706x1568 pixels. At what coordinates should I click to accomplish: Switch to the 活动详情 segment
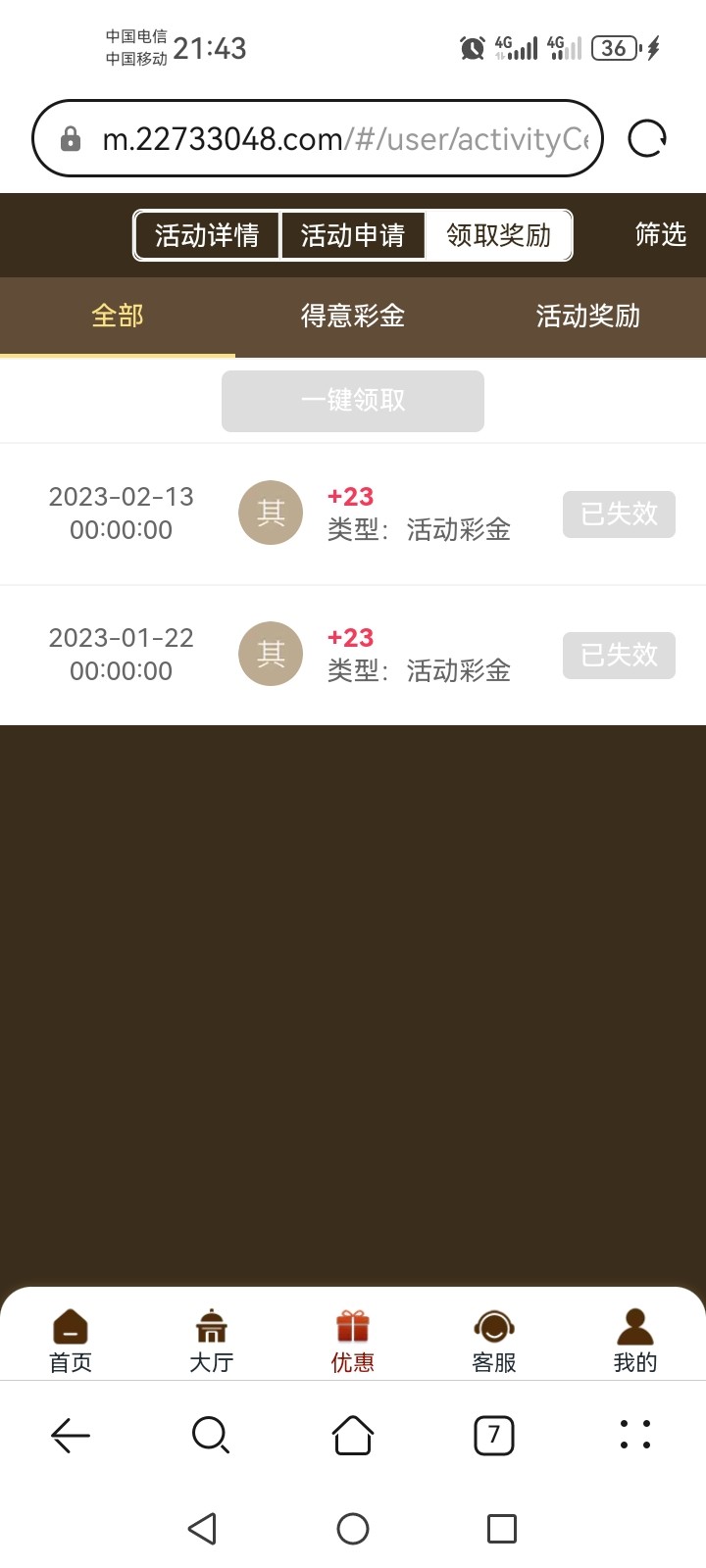[207, 235]
